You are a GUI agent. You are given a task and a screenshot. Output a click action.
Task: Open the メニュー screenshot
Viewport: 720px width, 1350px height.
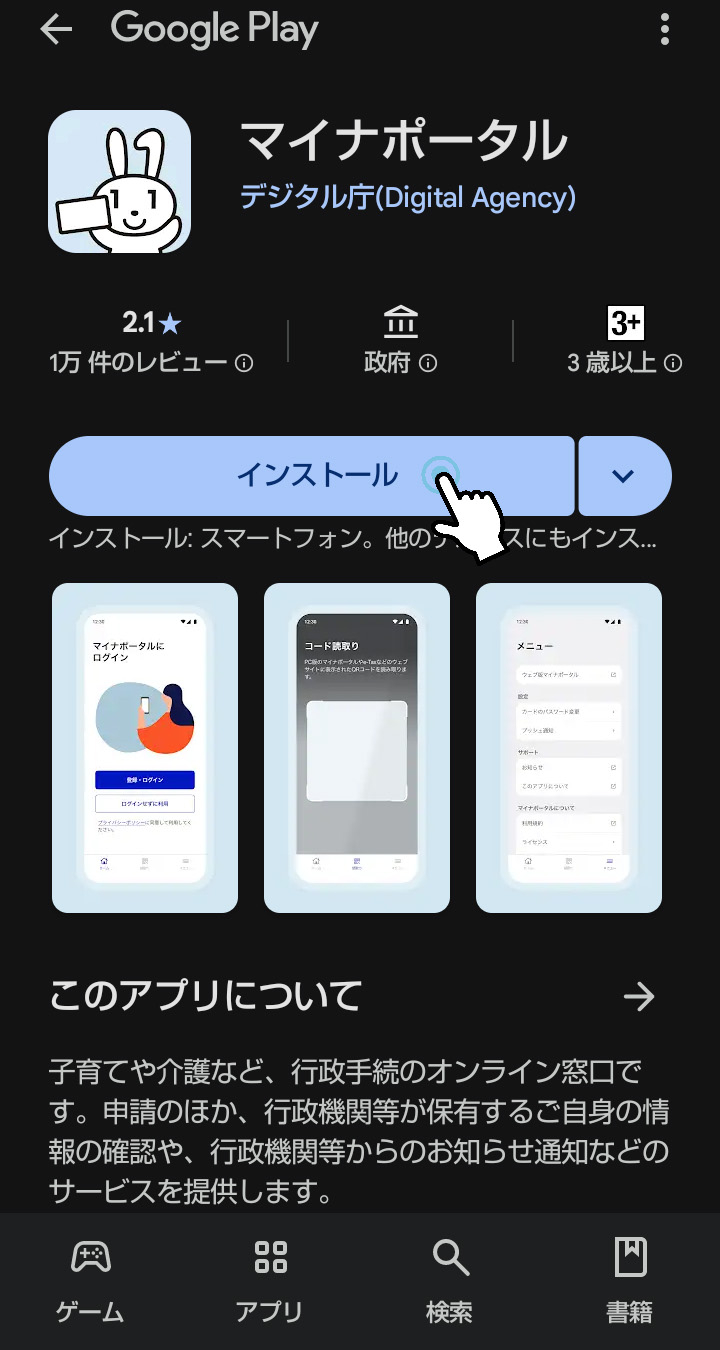coord(569,748)
